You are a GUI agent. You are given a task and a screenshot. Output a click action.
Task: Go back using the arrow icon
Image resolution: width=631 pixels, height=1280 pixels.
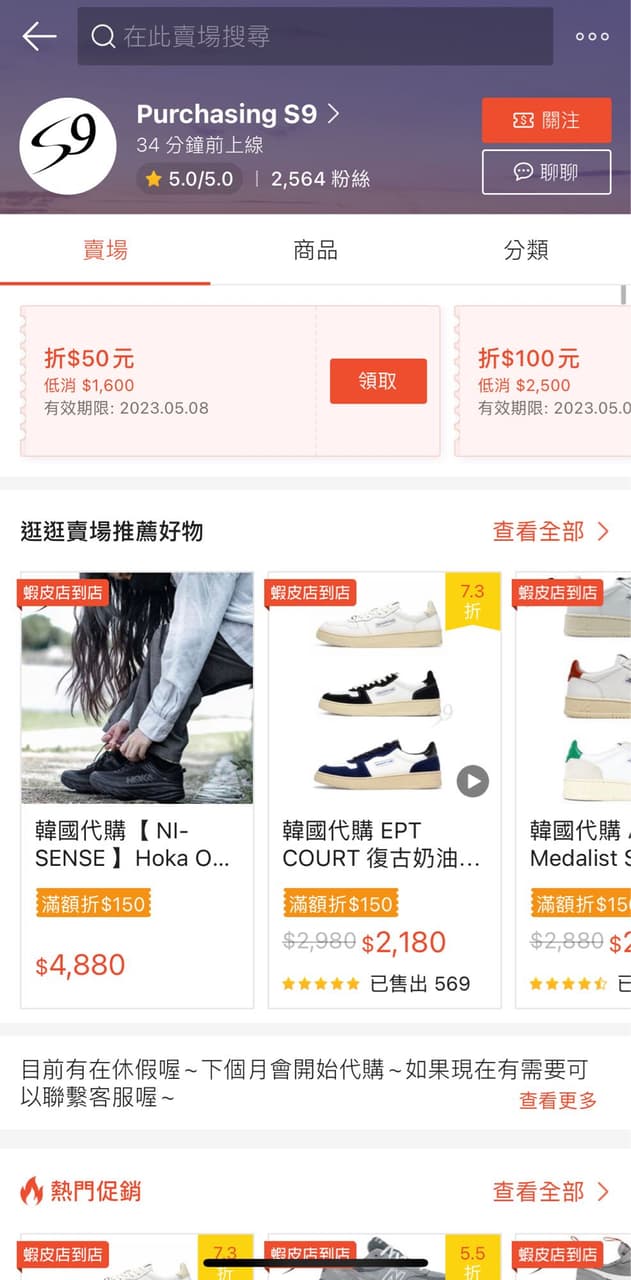click(x=39, y=37)
